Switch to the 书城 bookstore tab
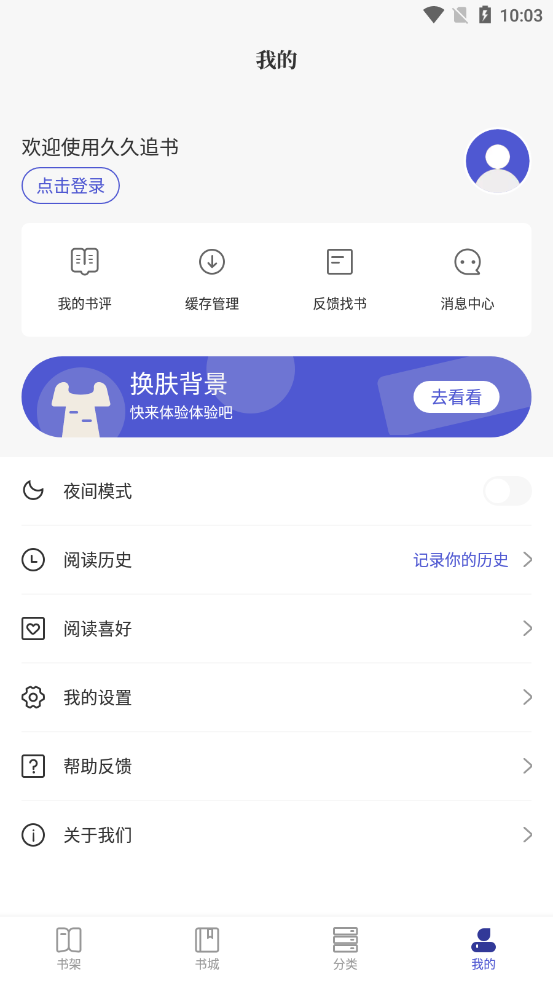 pyautogui.click(x=207, y=949)
